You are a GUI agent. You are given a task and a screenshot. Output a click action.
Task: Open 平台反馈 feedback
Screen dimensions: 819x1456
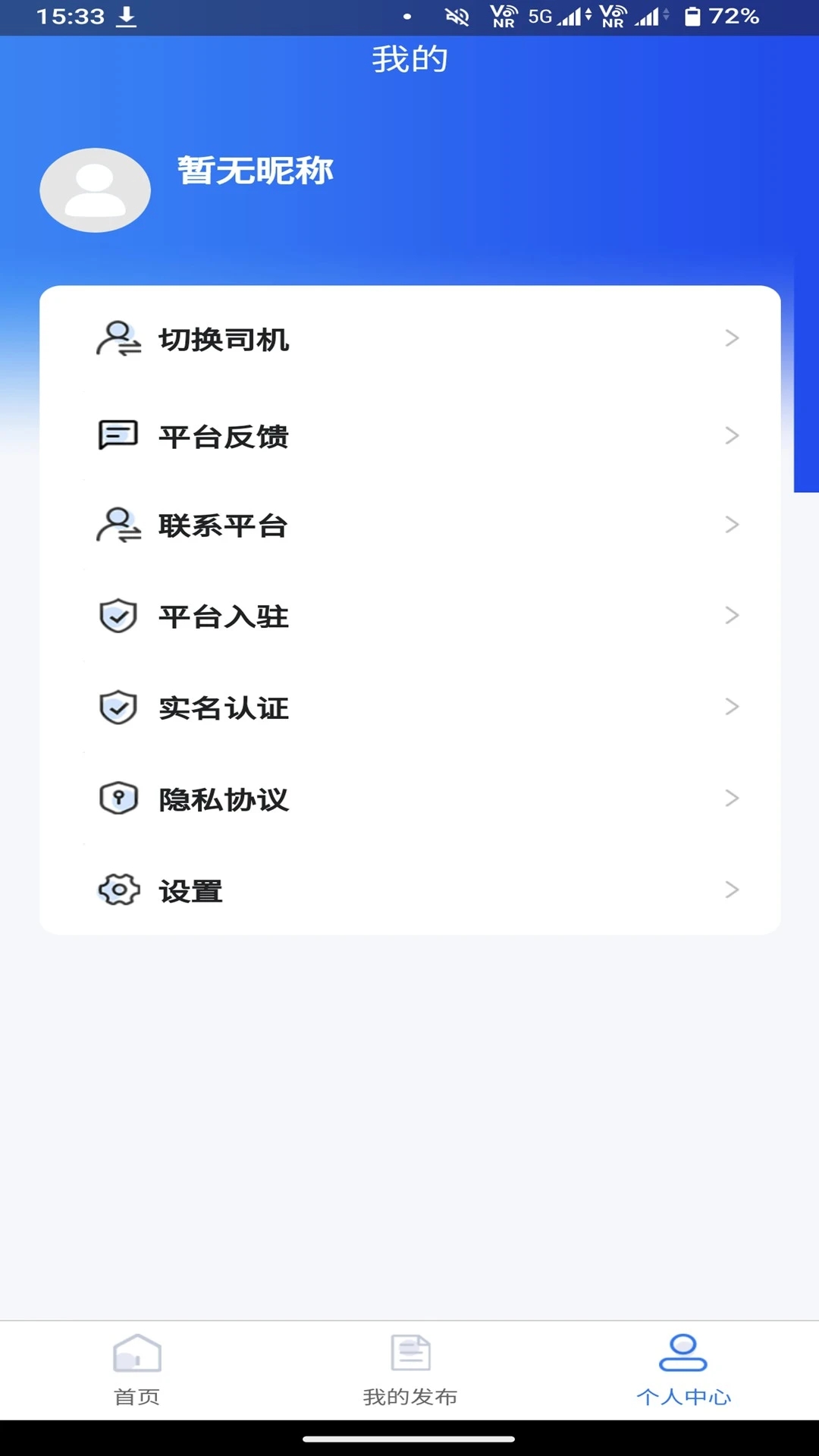[410, 436]
